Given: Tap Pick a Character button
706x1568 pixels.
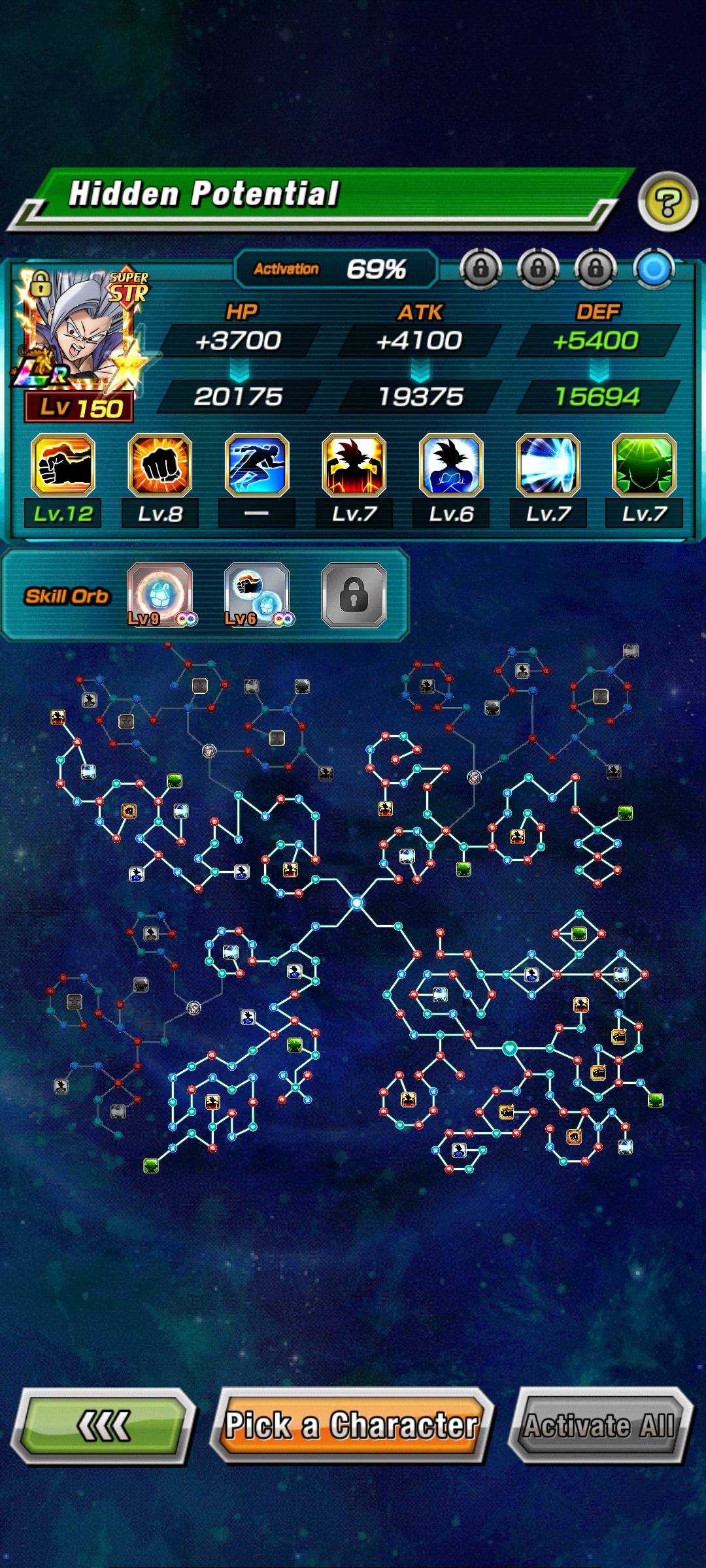Looking at the screenshot, I should (351, 1425).
